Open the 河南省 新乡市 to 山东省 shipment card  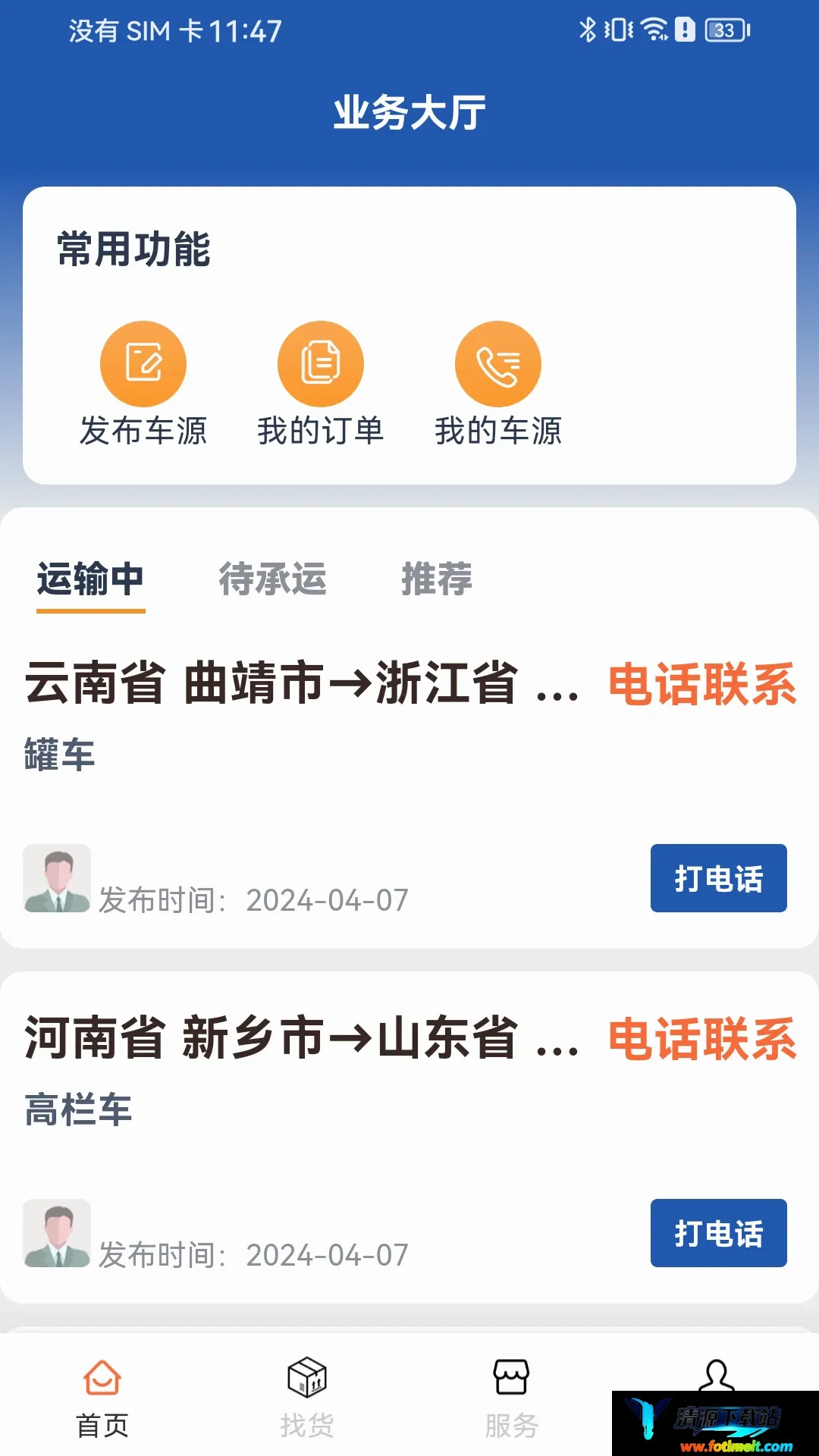tap(409, 1137)
